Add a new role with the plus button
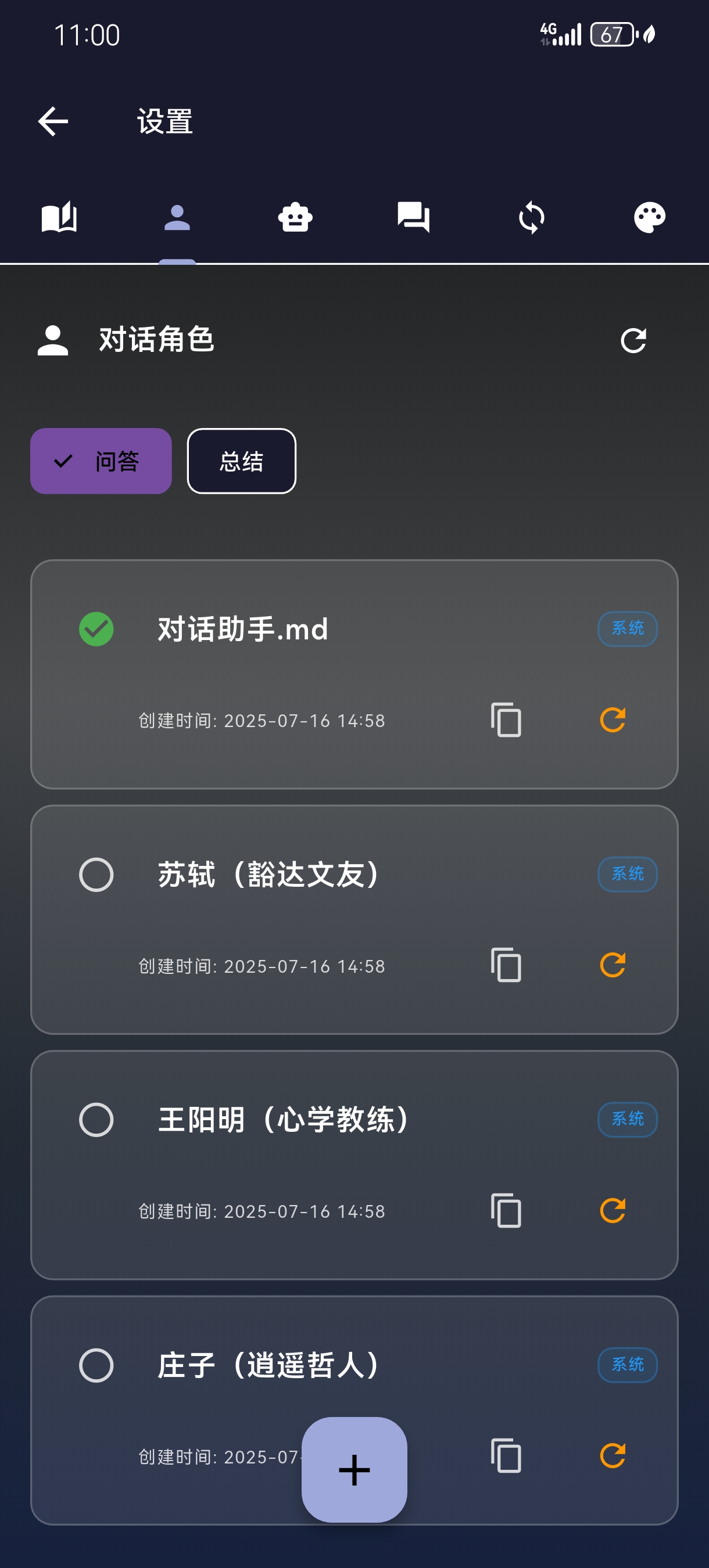Viewport: 709px width, 1568px height. coord(354,1469)
